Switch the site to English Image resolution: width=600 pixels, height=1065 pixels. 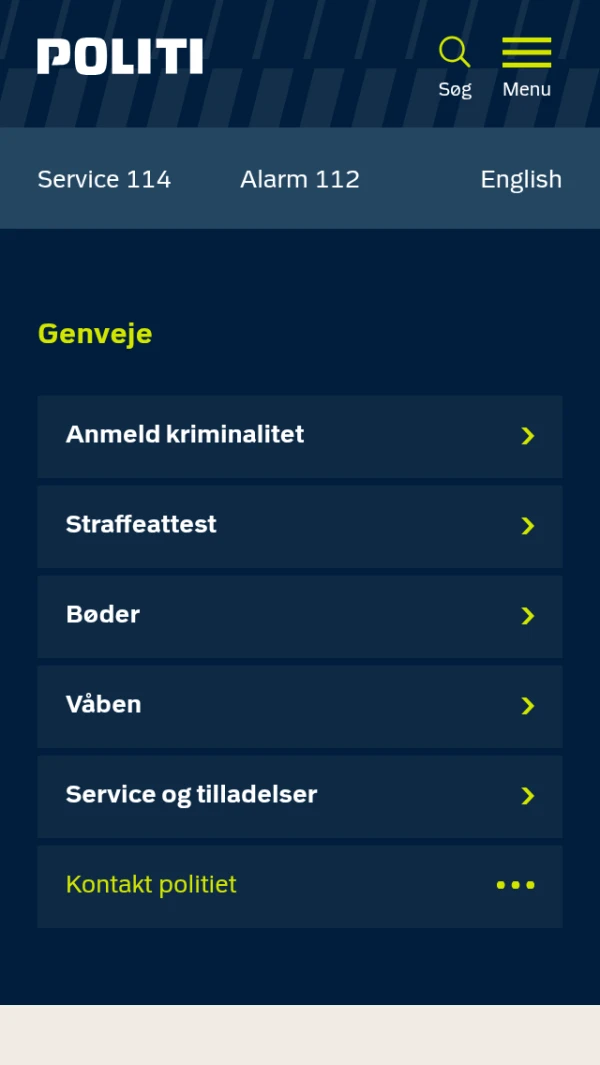[521, 179]
